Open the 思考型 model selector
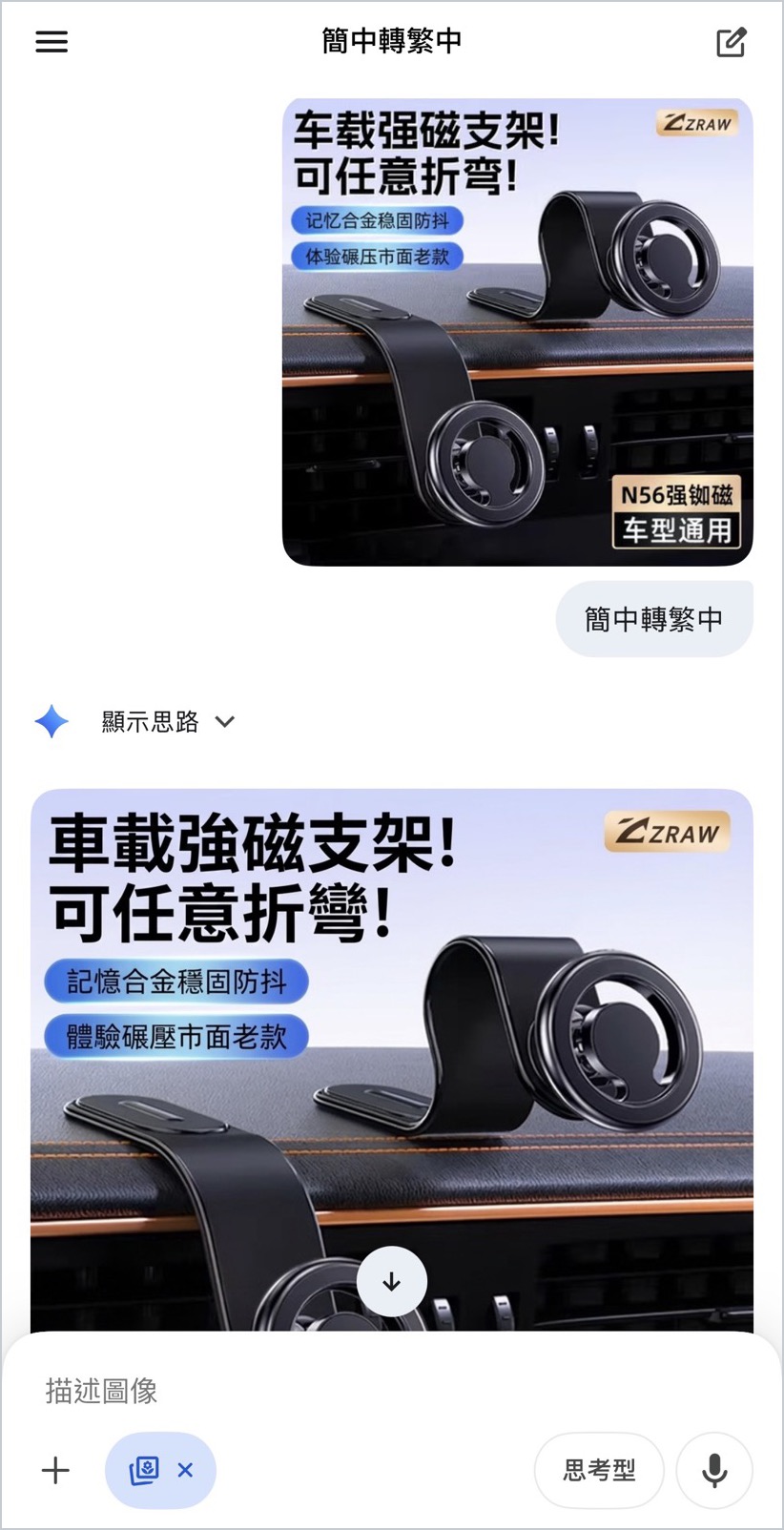The height and width of the screenshot is (1530, 784). click(x=599, y=1470)
